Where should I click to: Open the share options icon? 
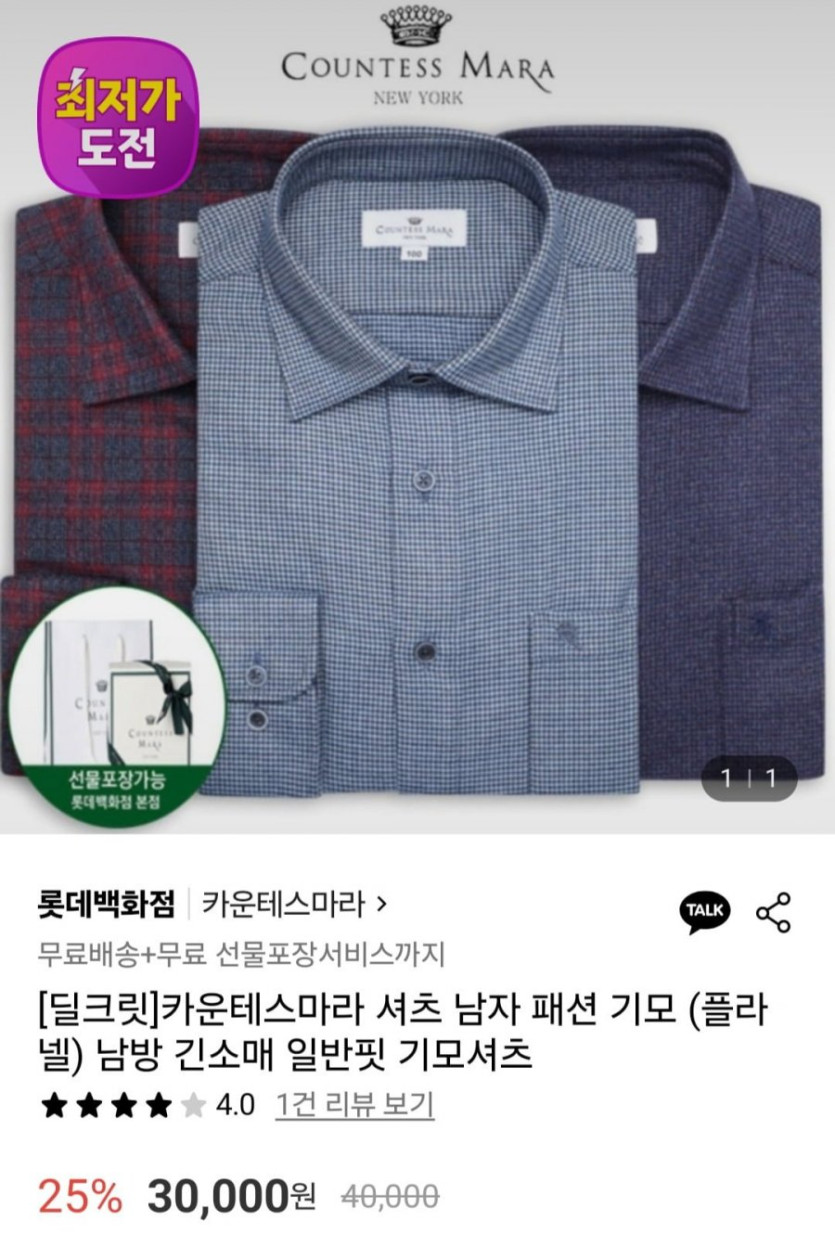[x=773, y=912]
